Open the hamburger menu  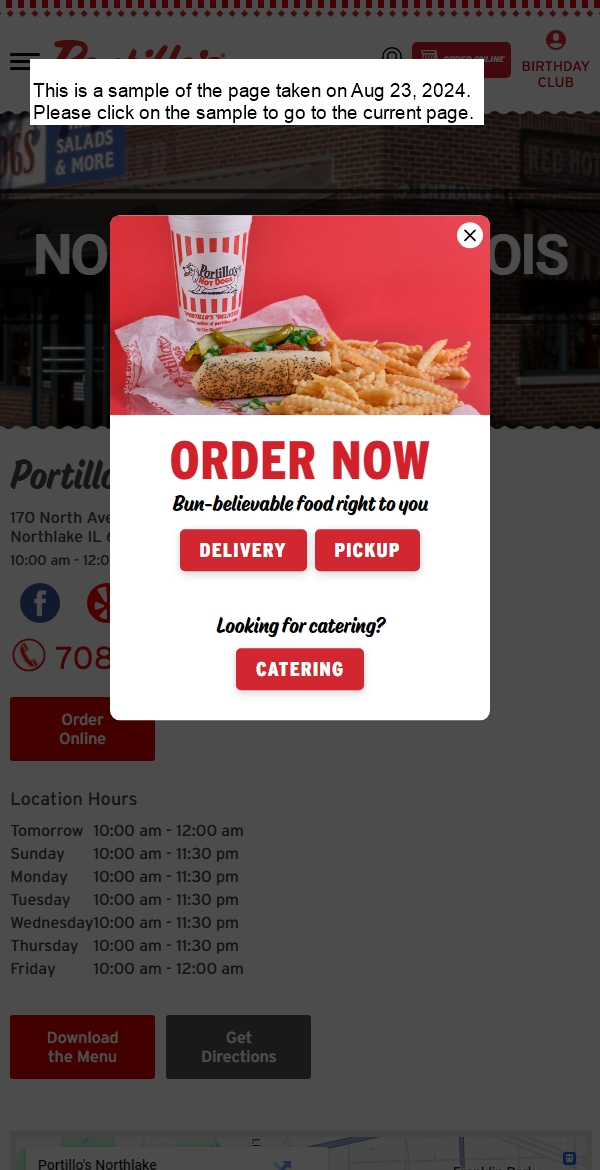24,62
